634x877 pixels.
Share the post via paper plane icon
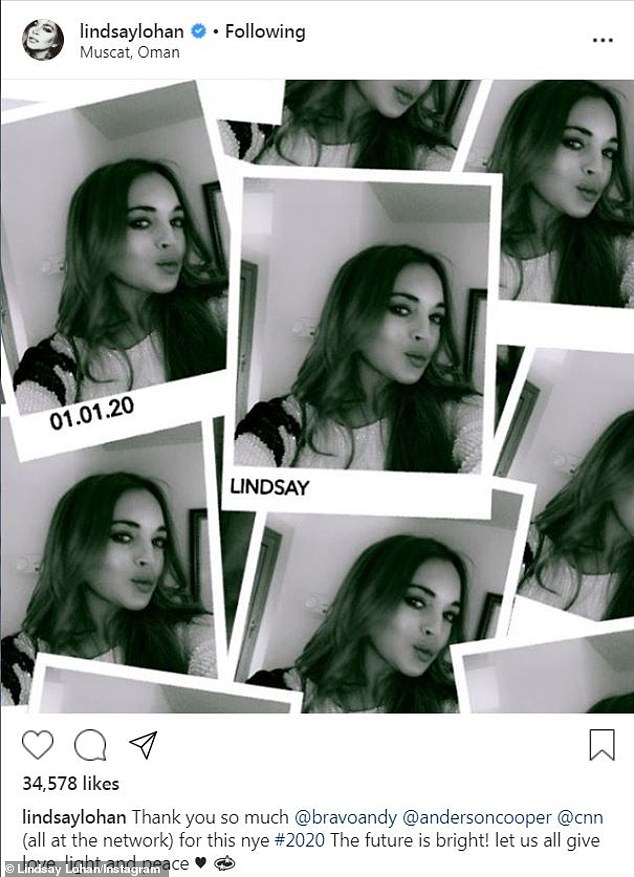(143, 745)
